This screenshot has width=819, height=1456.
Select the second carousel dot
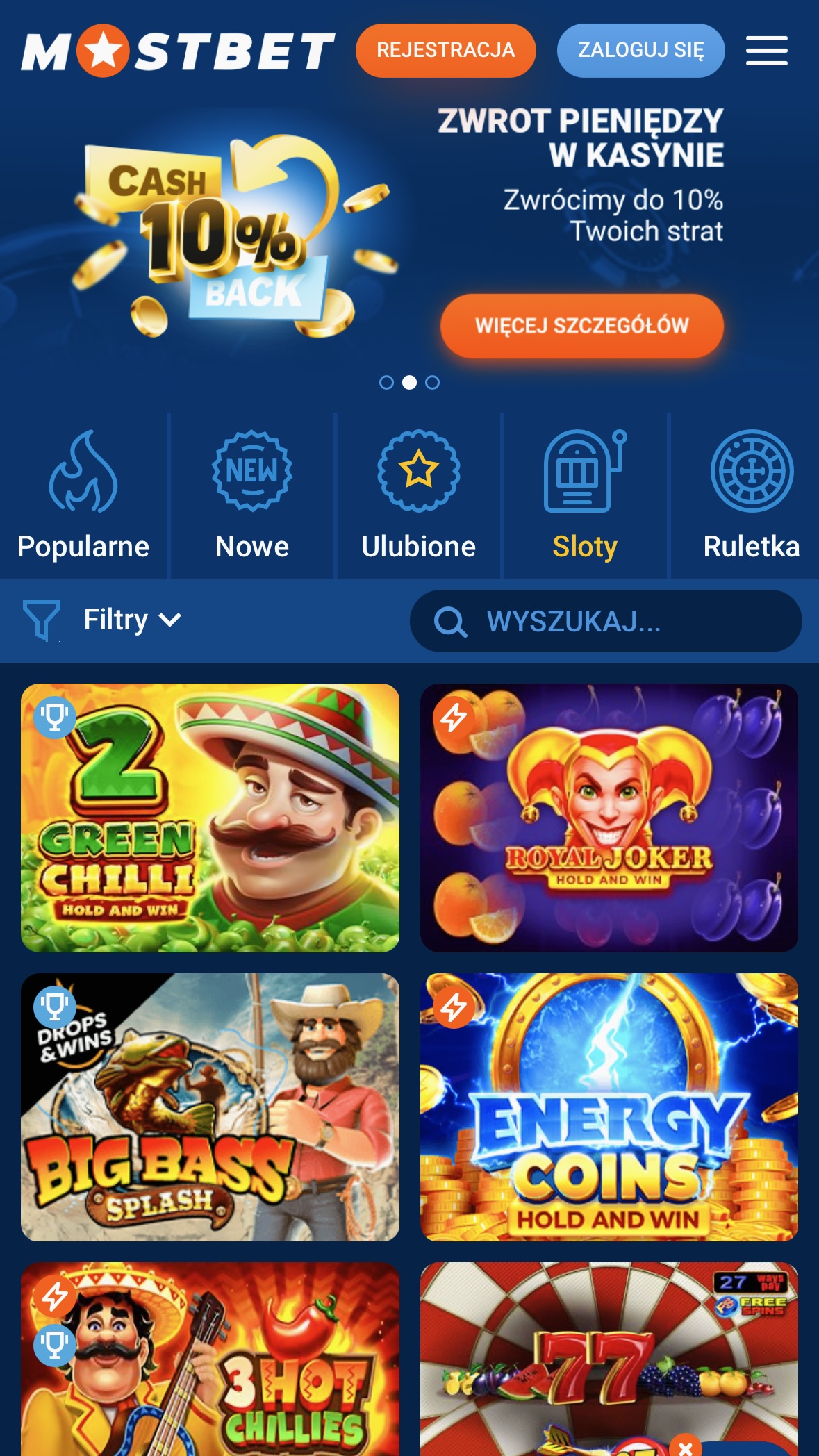410,383
